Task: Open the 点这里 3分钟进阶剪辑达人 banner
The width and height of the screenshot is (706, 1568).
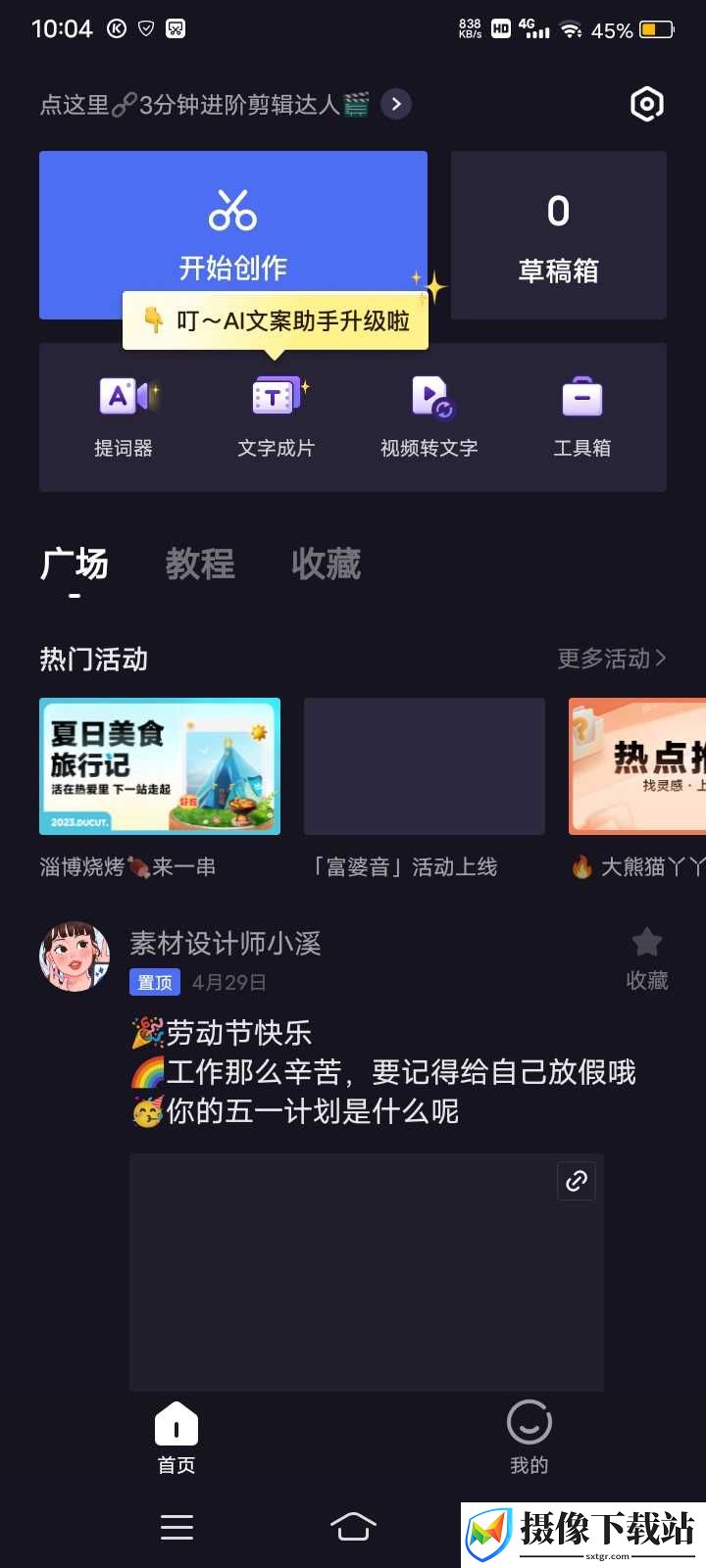Action: click(226, 104)
